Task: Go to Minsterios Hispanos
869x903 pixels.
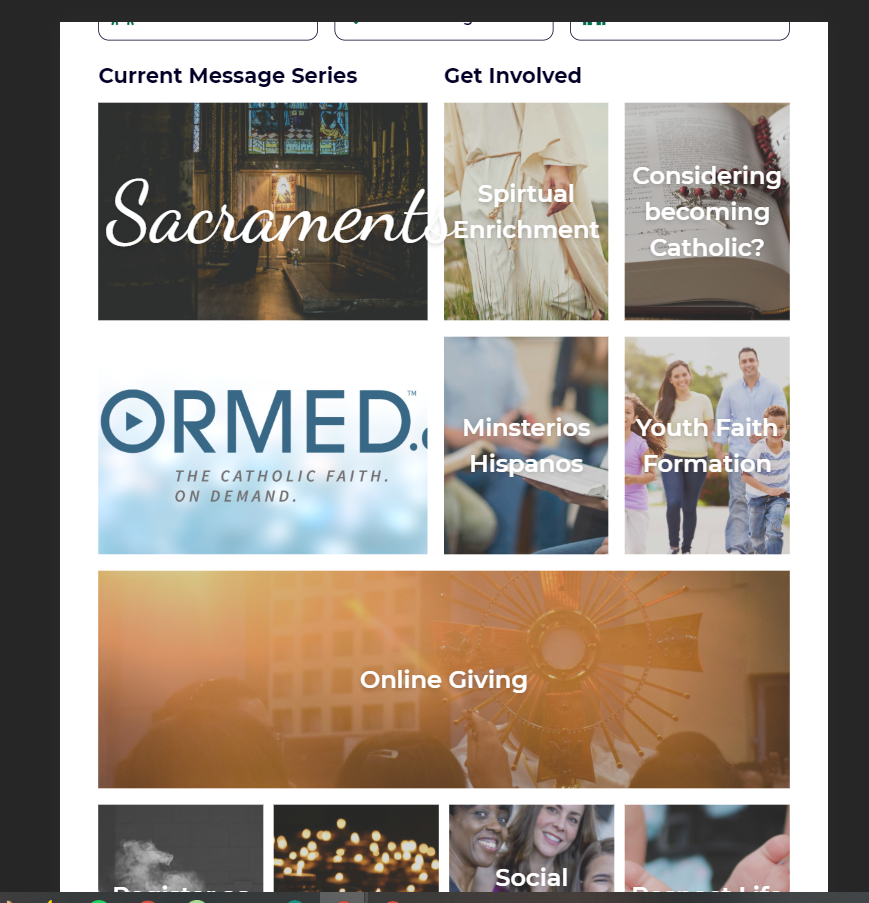Action: 526,445
